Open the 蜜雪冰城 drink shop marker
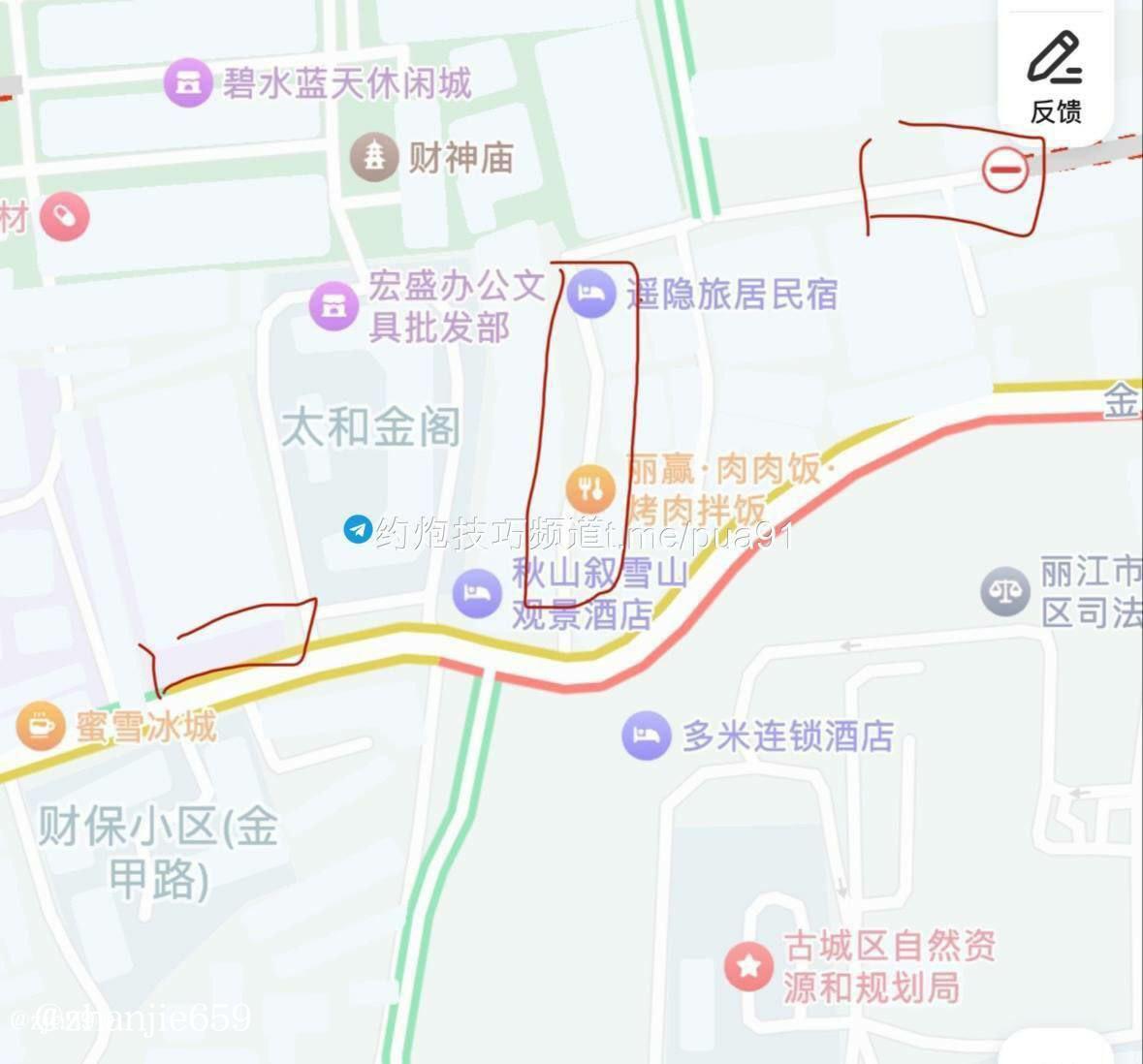Screen dimensions: 1143x1064 [40, 726]
